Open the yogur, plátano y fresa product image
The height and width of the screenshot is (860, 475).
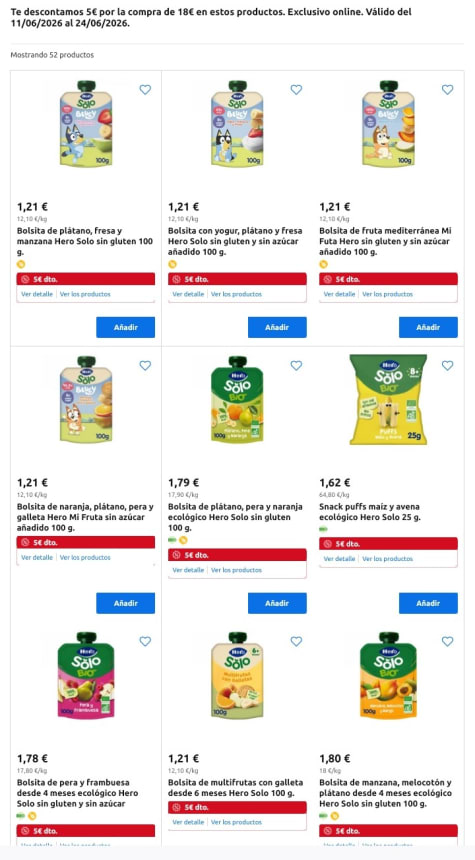238,124
